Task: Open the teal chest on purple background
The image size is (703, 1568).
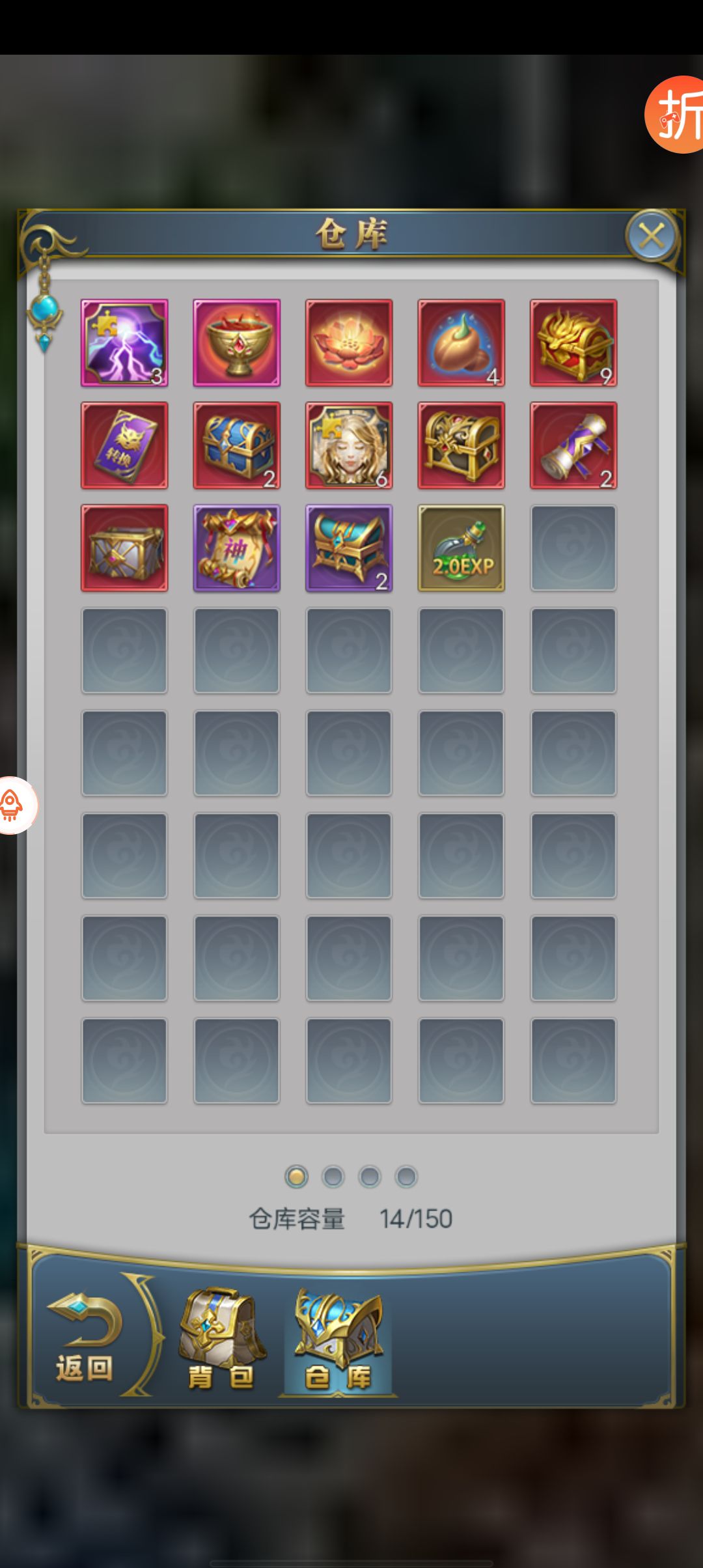Action: (349, 548)
